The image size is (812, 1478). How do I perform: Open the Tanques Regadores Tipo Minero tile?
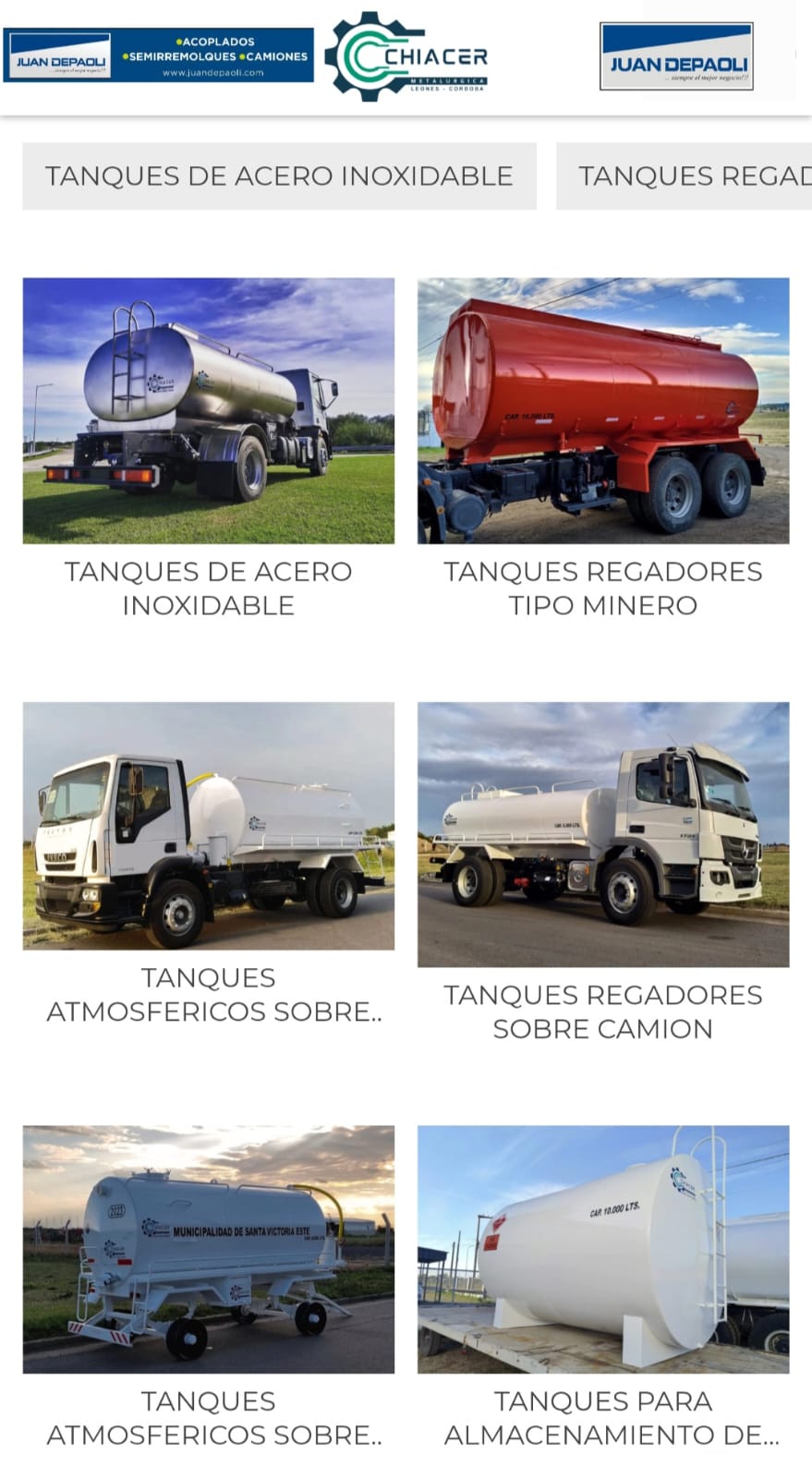pos(603,411)
